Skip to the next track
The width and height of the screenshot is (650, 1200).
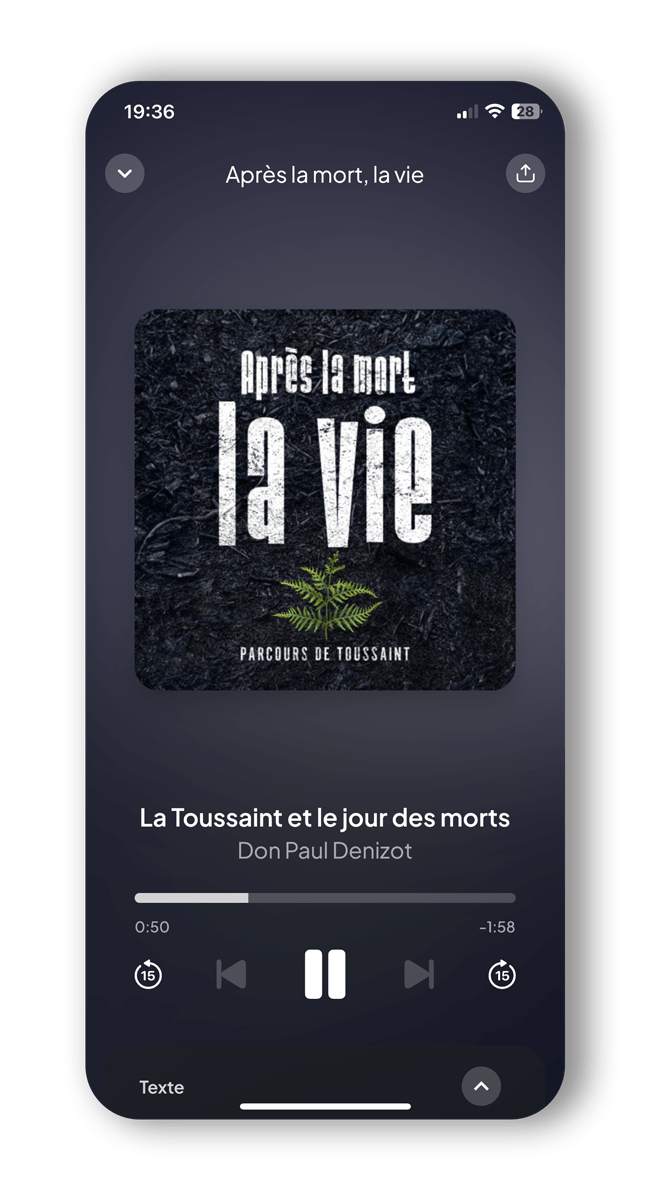pos(419,974)
